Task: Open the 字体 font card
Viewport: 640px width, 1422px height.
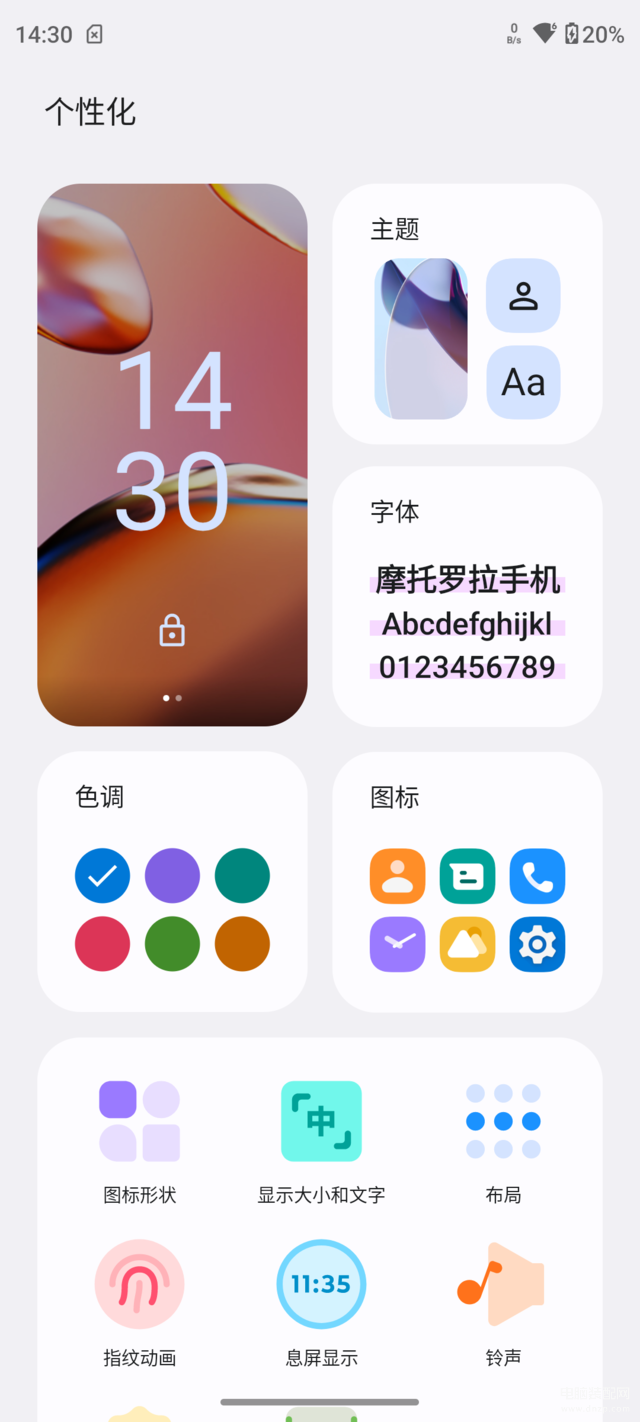Action: [x=467, y=596]
